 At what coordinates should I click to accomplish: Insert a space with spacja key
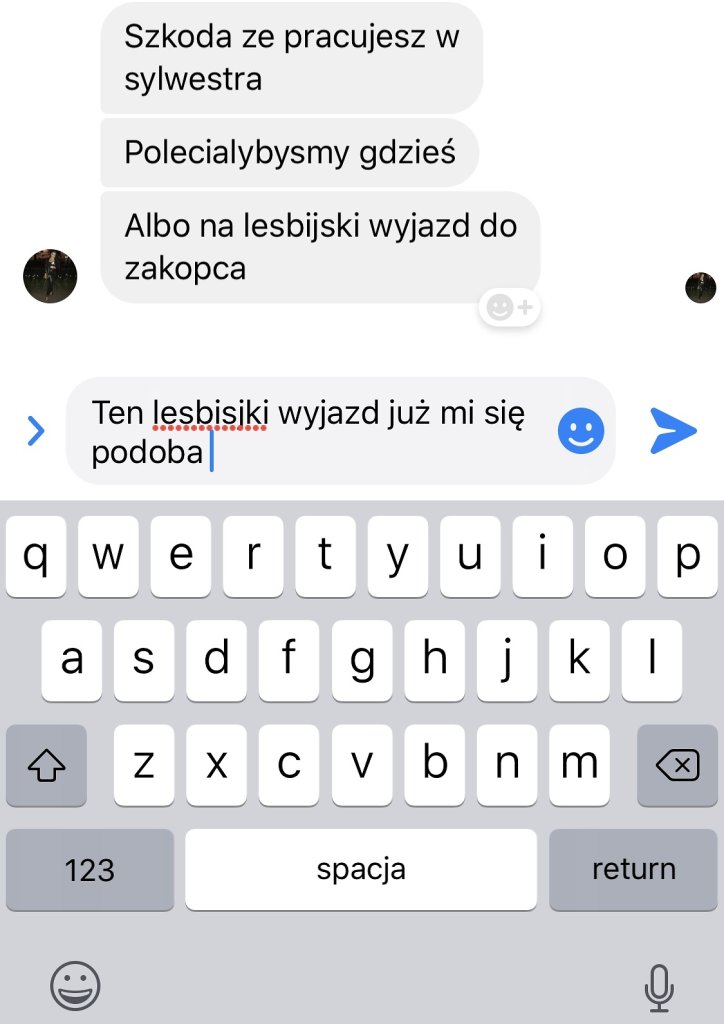coord(361,870)
